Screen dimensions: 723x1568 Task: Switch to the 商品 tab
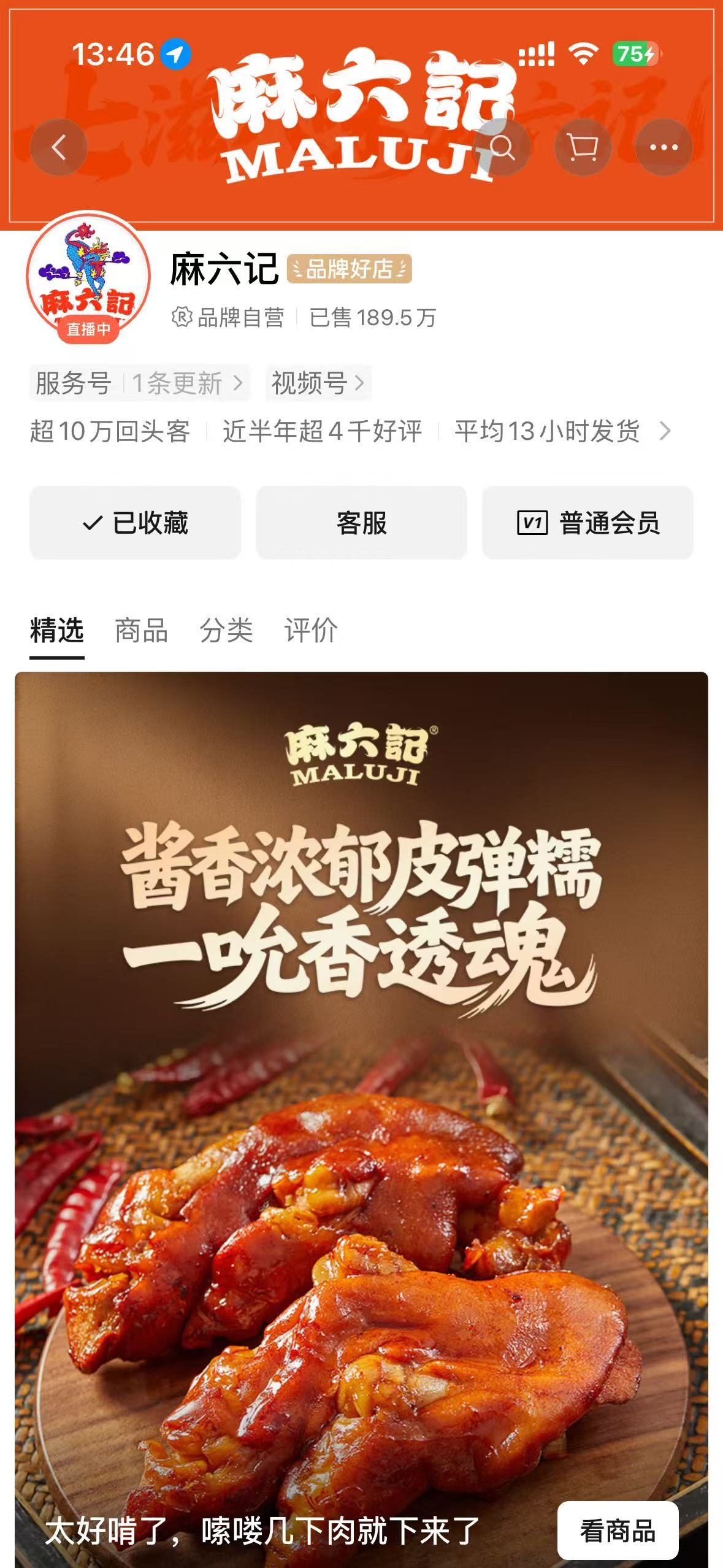tap(141, 631)
